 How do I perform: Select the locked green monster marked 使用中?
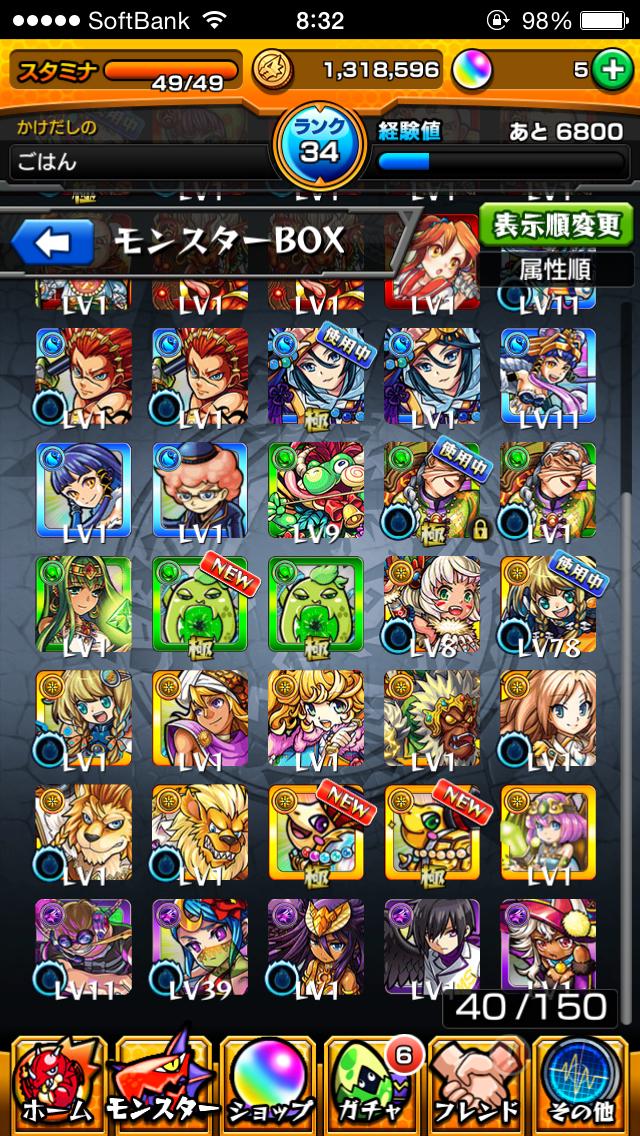[433, 490]
